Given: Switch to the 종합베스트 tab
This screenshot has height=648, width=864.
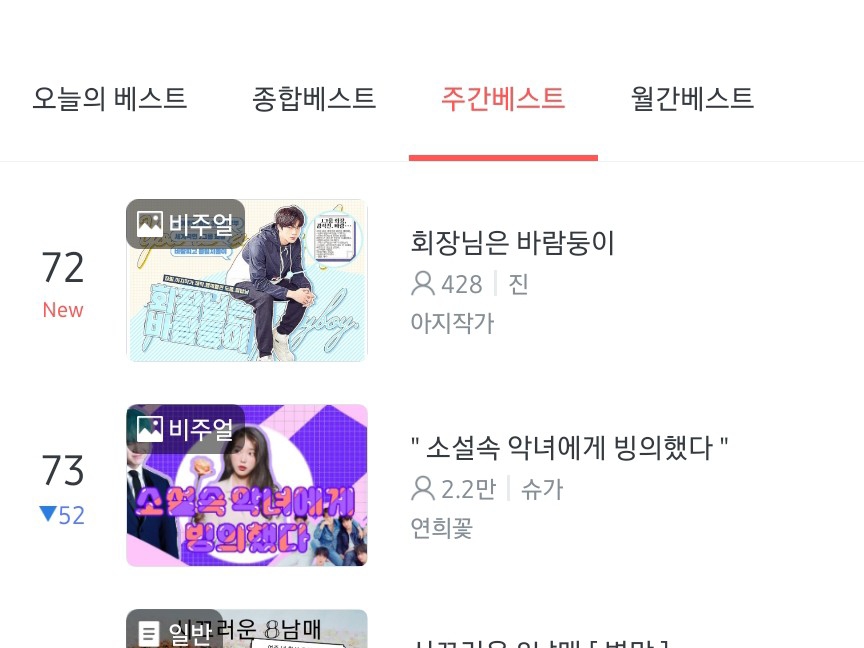Looking at the screenshot, I should coord(314,99).
